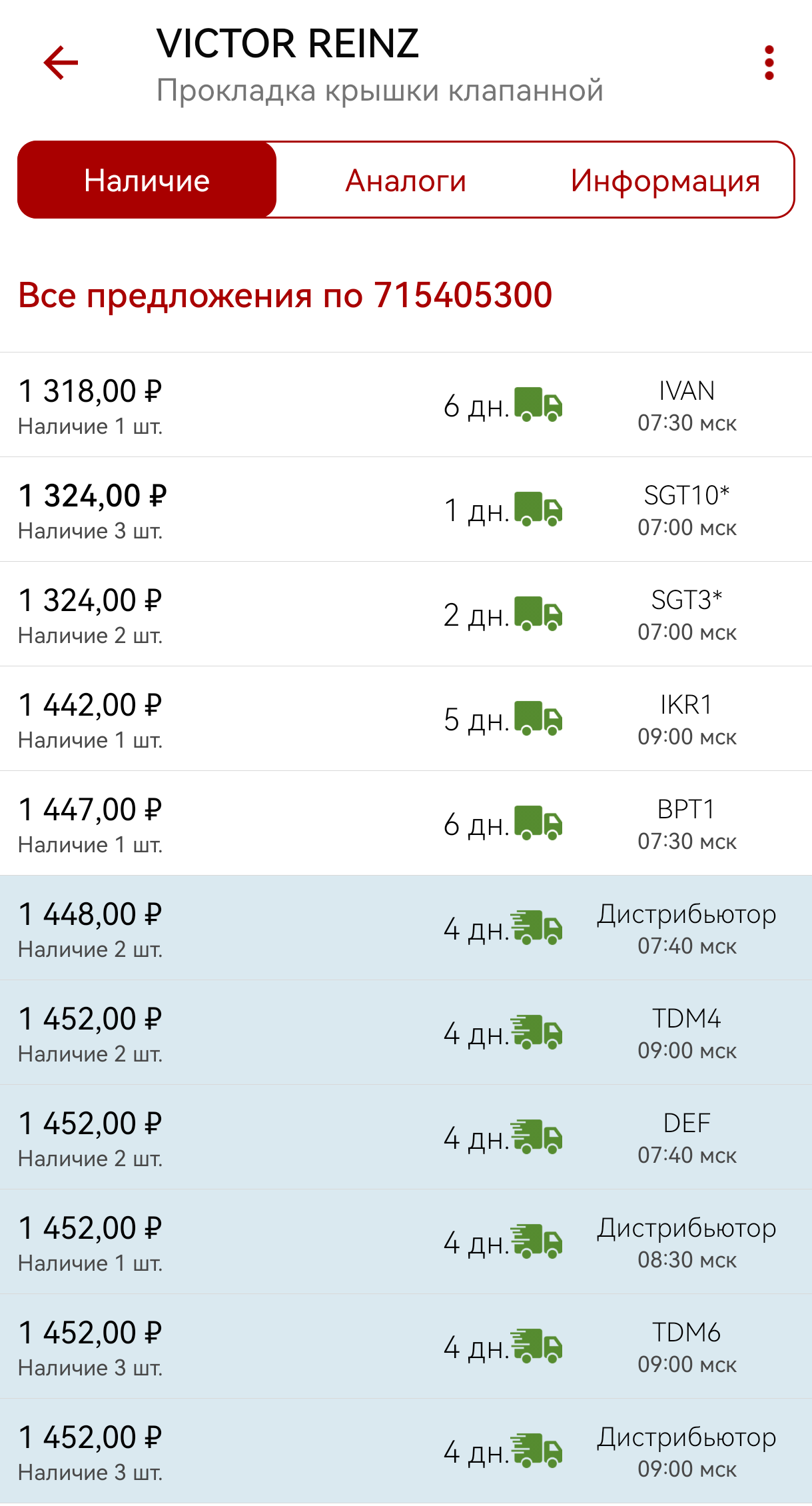Tap the BPT1 offer priced 1 447,00 ₽
The width and height of the screenshot is (812, 1506).
[x=406, y=824]
